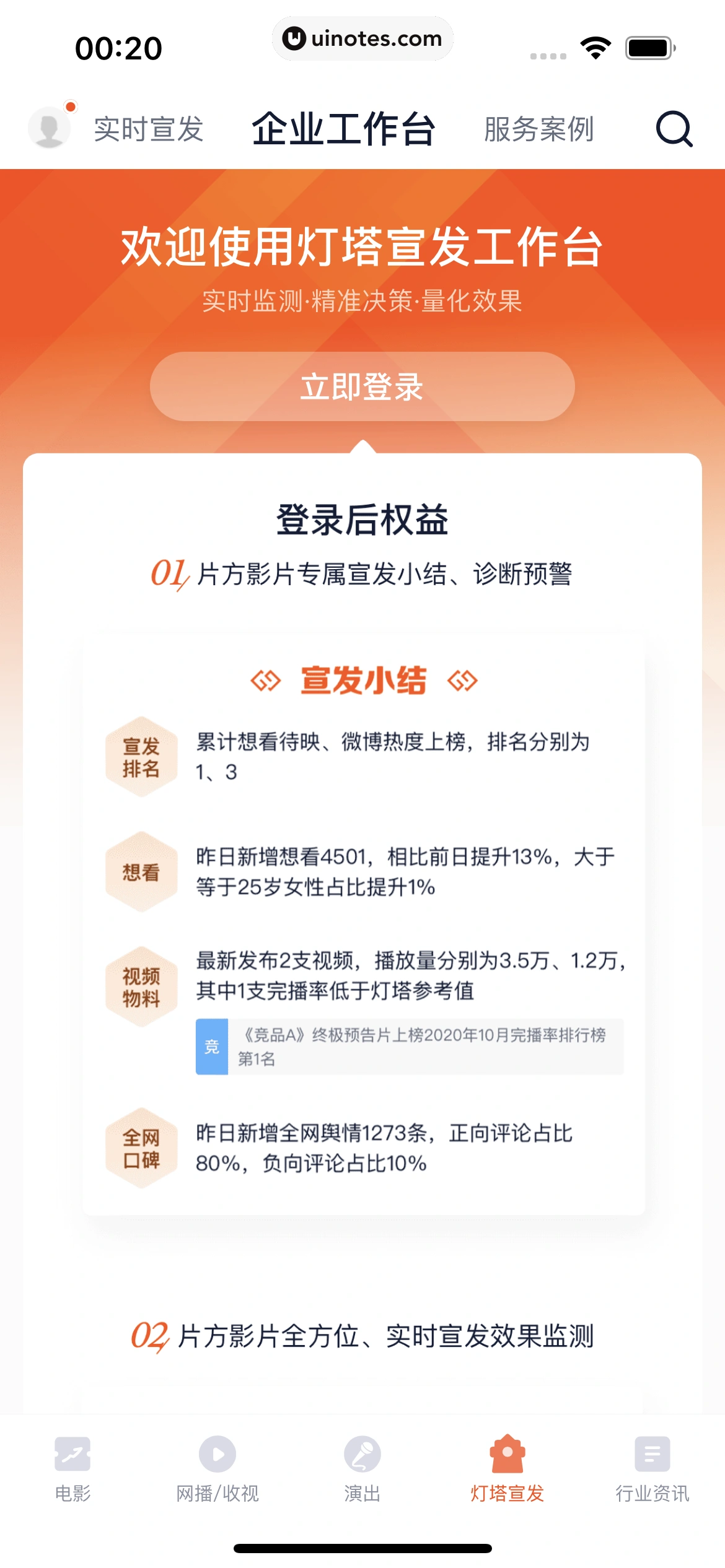Select the 企业工作台 top tab

(343, 129)
